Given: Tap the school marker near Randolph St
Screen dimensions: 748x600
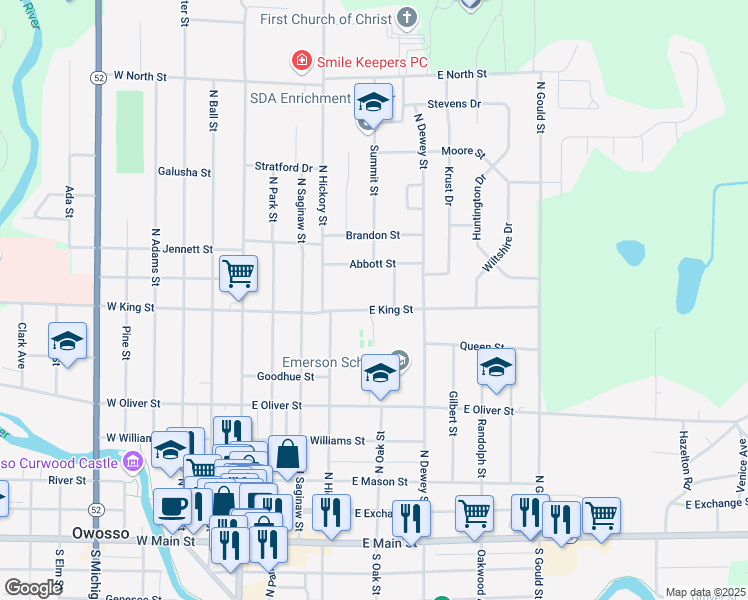Looking at the screenshot, I should 496,368.
